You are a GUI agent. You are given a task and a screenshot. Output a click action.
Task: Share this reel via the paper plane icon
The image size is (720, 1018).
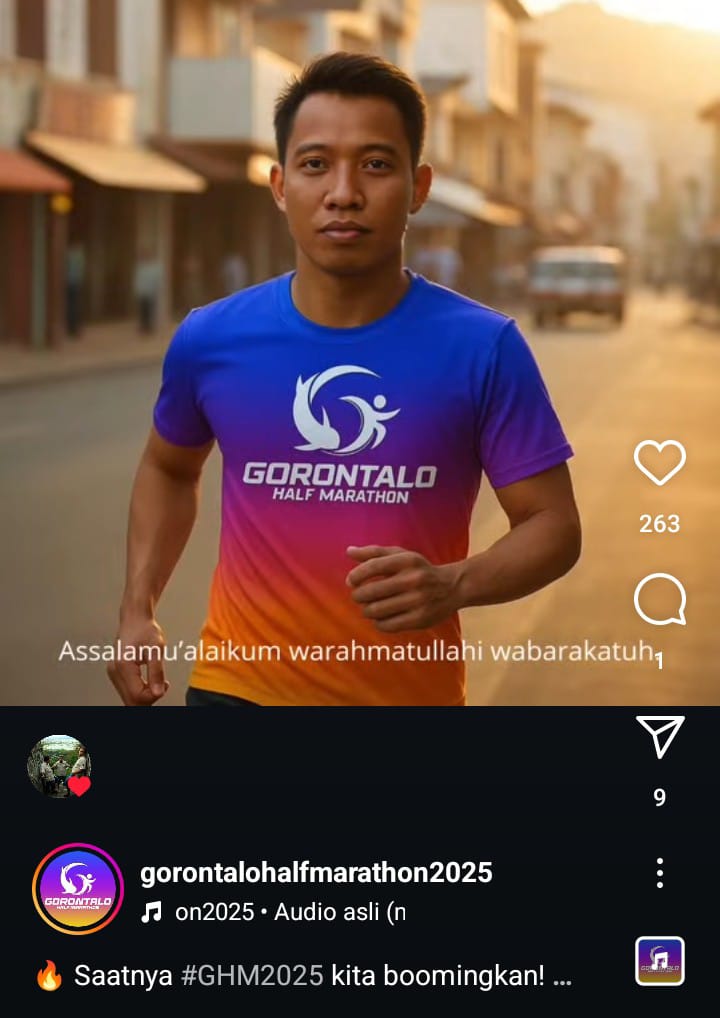[660, 737]
